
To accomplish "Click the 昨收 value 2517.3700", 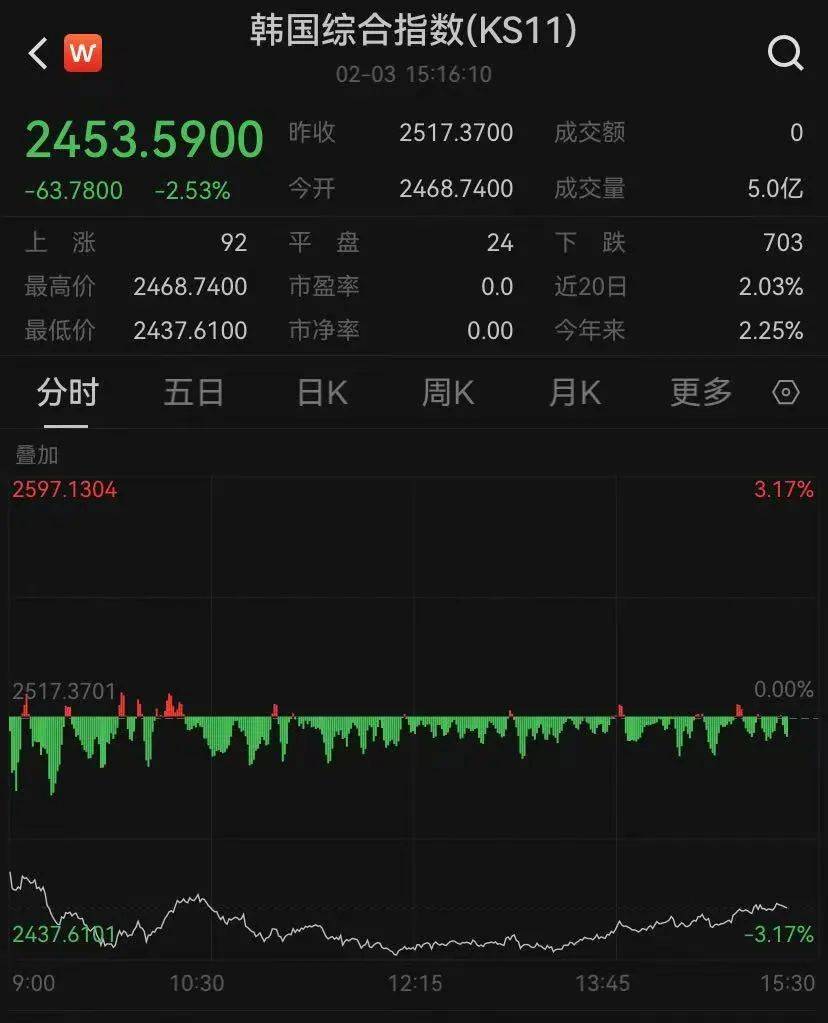I will tap(456, 133).
